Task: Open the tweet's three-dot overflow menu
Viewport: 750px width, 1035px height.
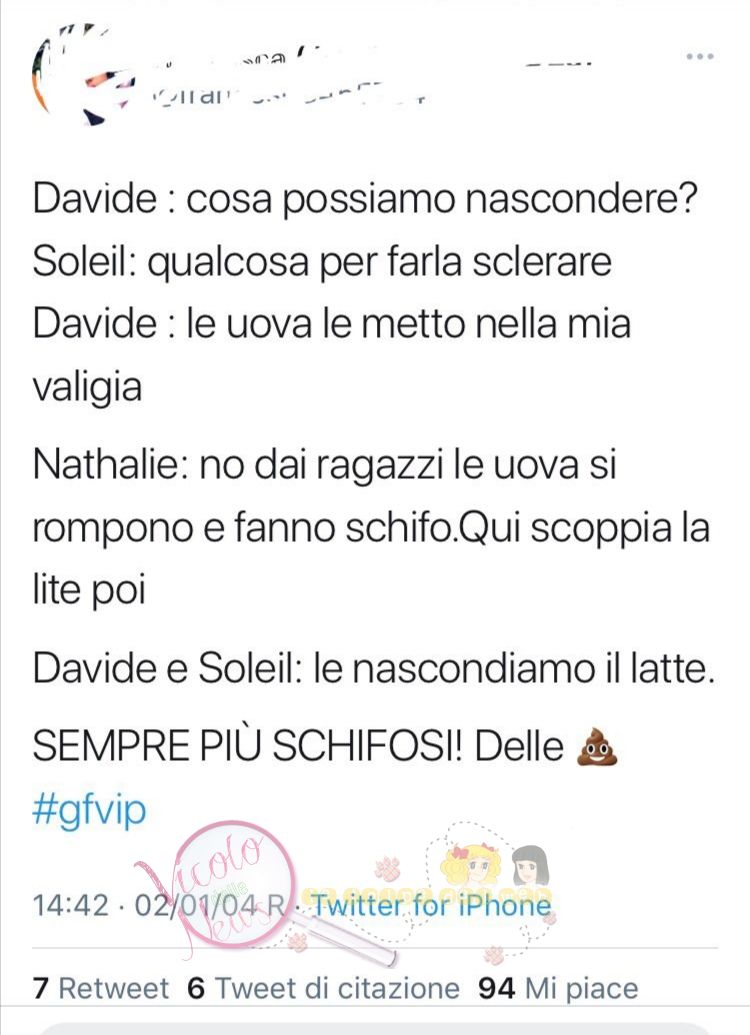Action: (x=700, y=56)
